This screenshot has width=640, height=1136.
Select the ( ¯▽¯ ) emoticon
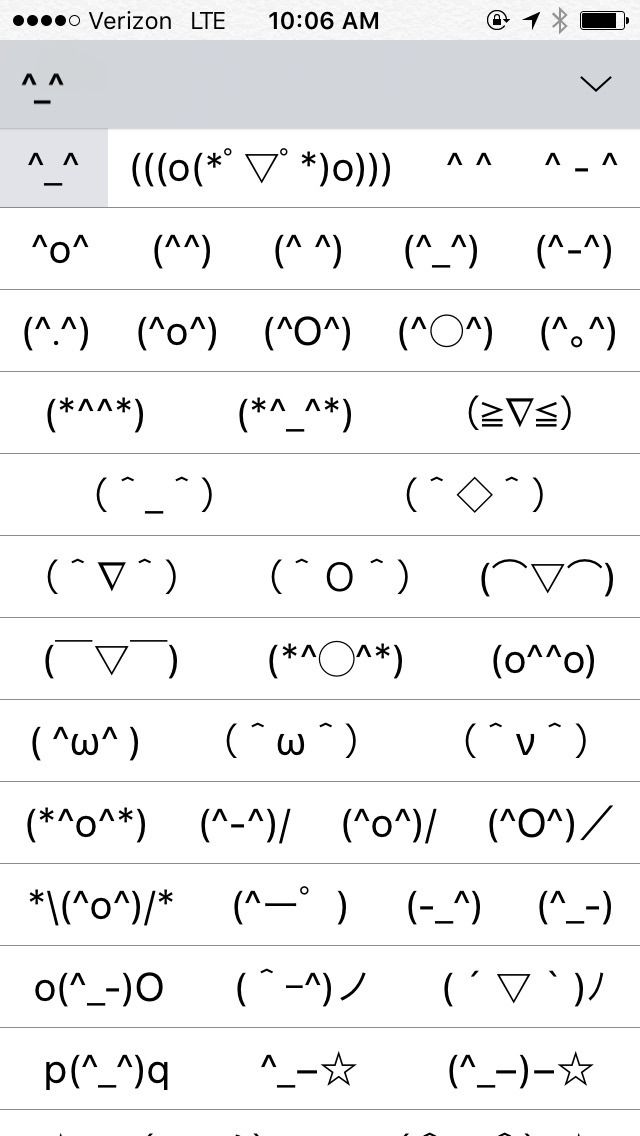[x=111, y=659]
